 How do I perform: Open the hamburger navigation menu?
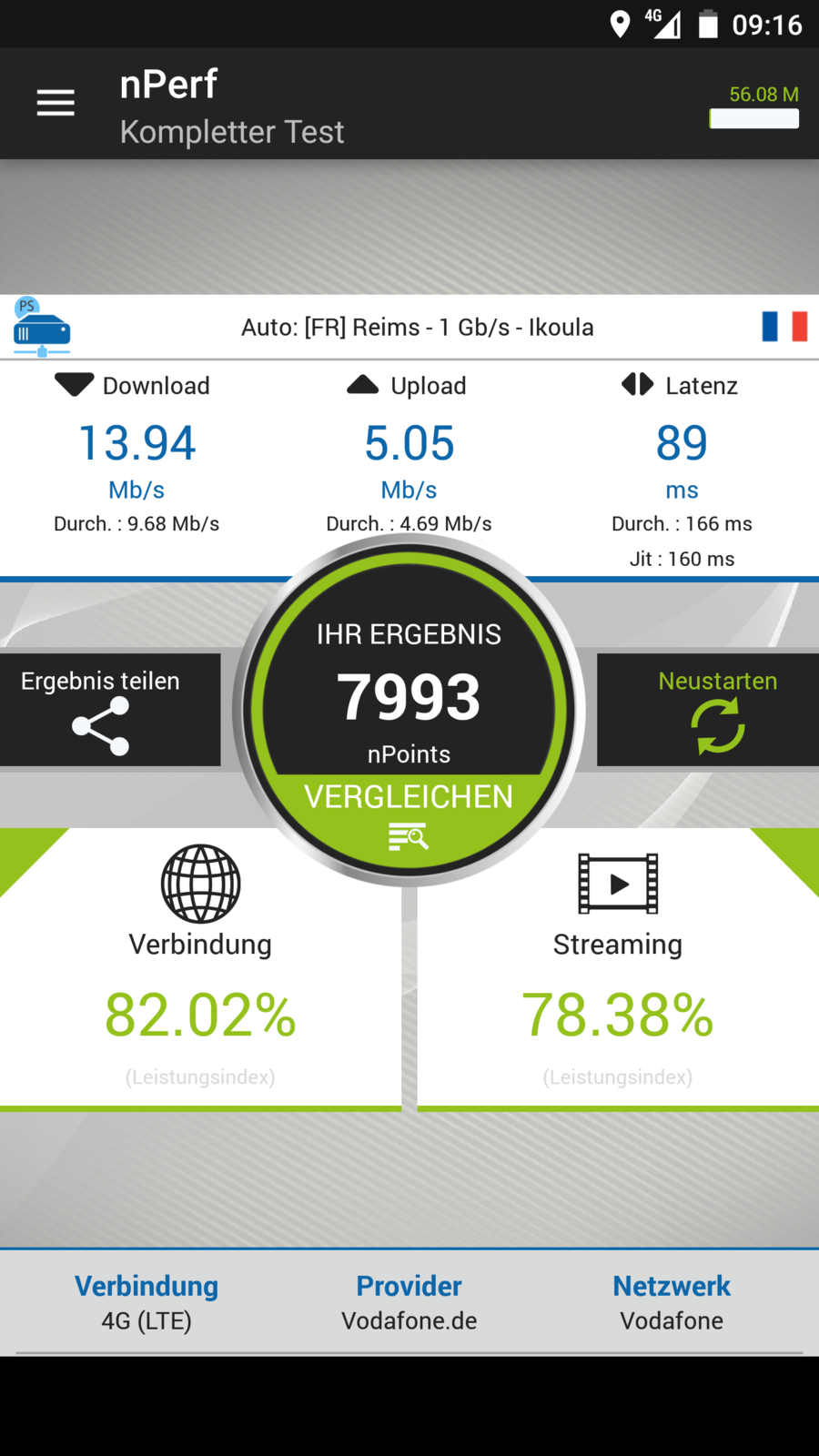point(56,103)
